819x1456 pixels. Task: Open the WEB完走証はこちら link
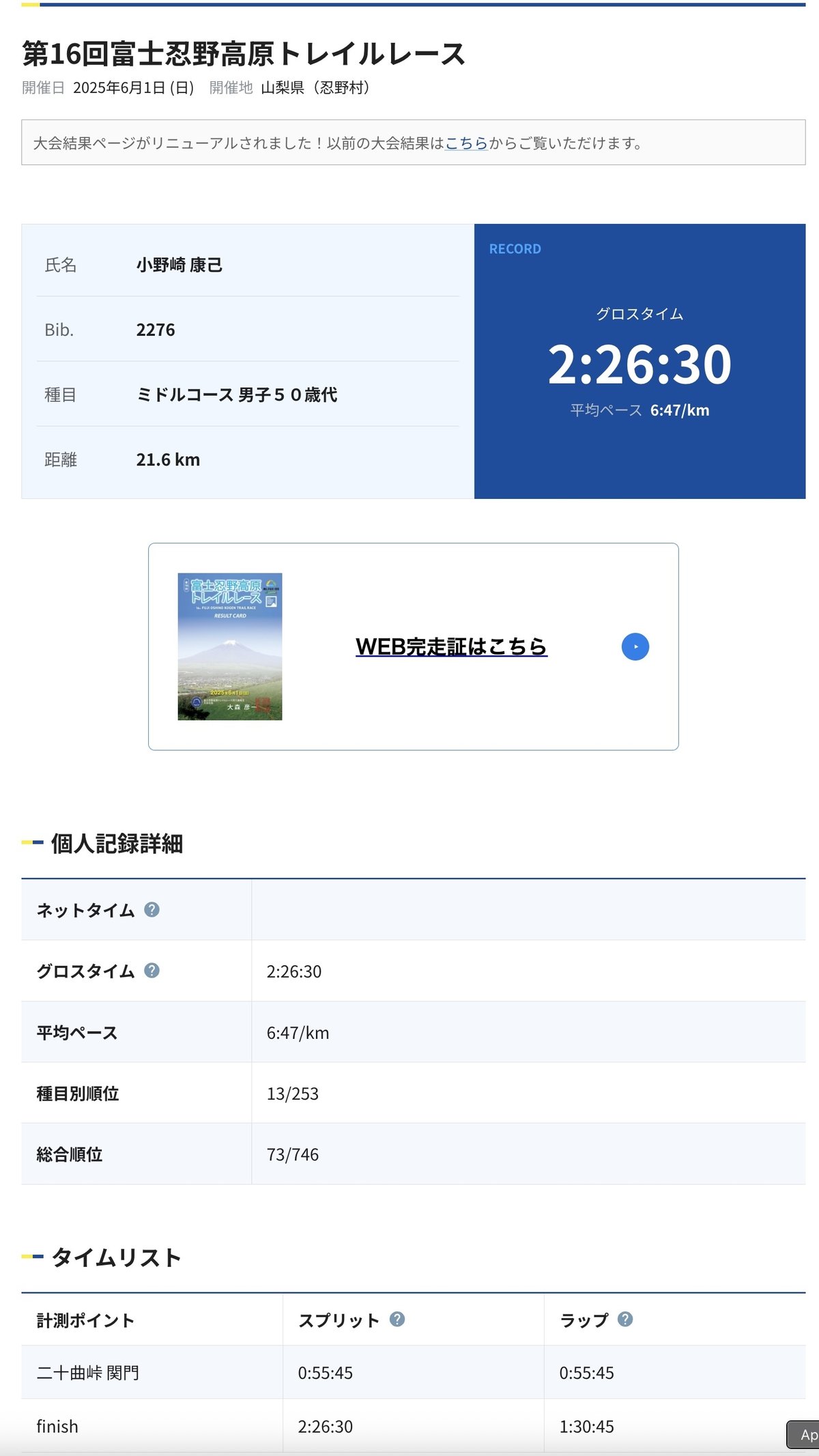451,646
